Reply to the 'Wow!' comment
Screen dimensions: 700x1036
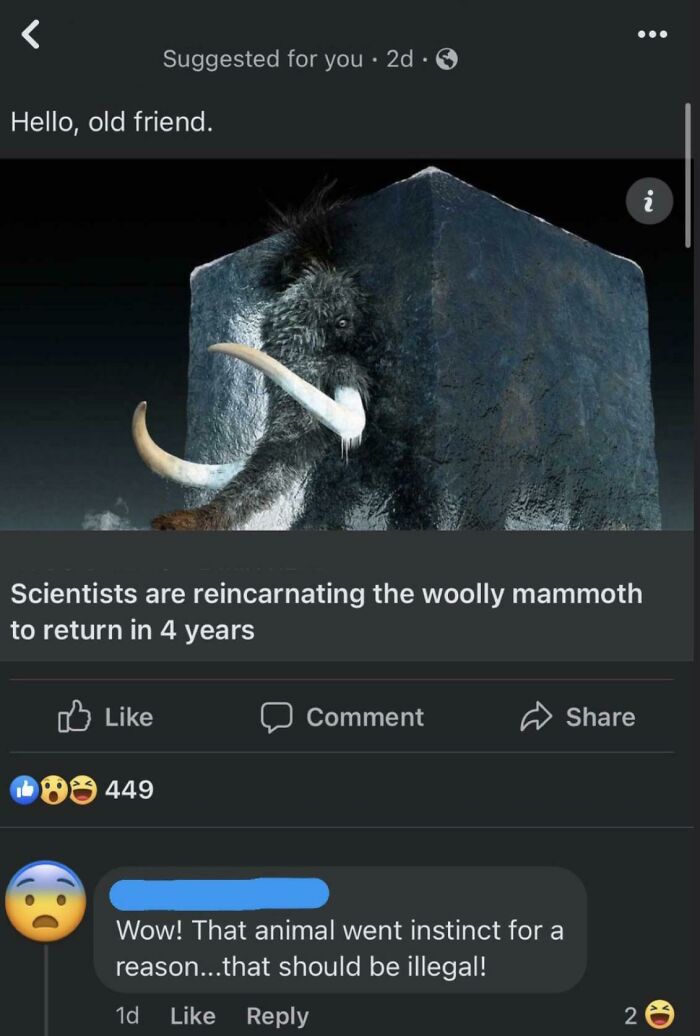[277, 1015]
